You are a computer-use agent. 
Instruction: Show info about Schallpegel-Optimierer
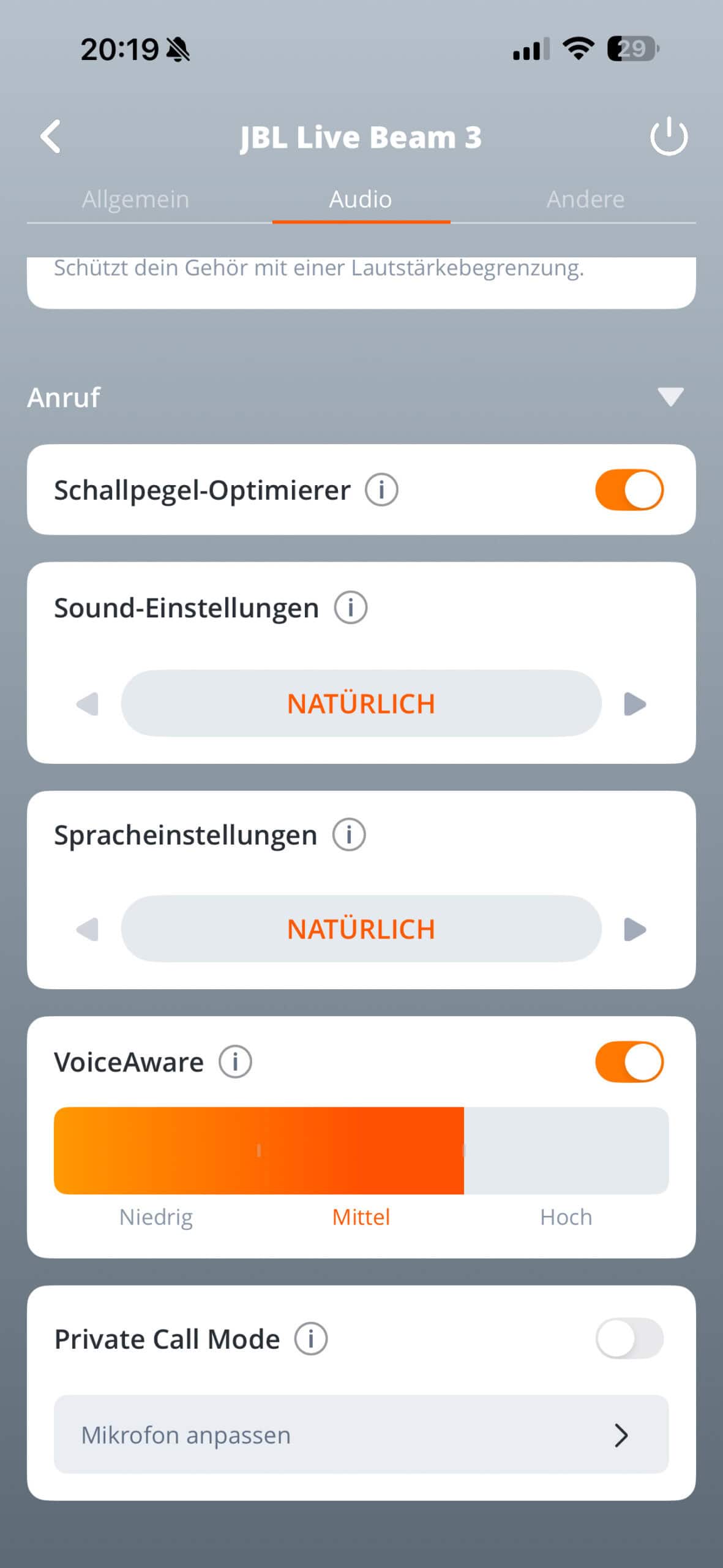click(x=381, y=490)
